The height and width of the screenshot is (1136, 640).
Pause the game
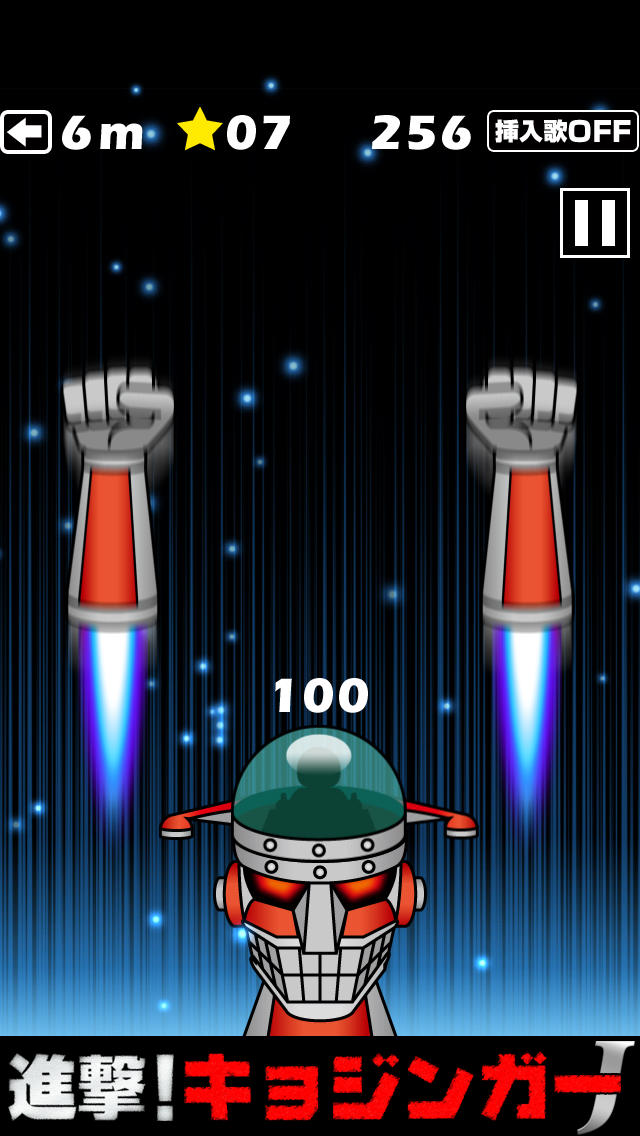coord(594,223)
